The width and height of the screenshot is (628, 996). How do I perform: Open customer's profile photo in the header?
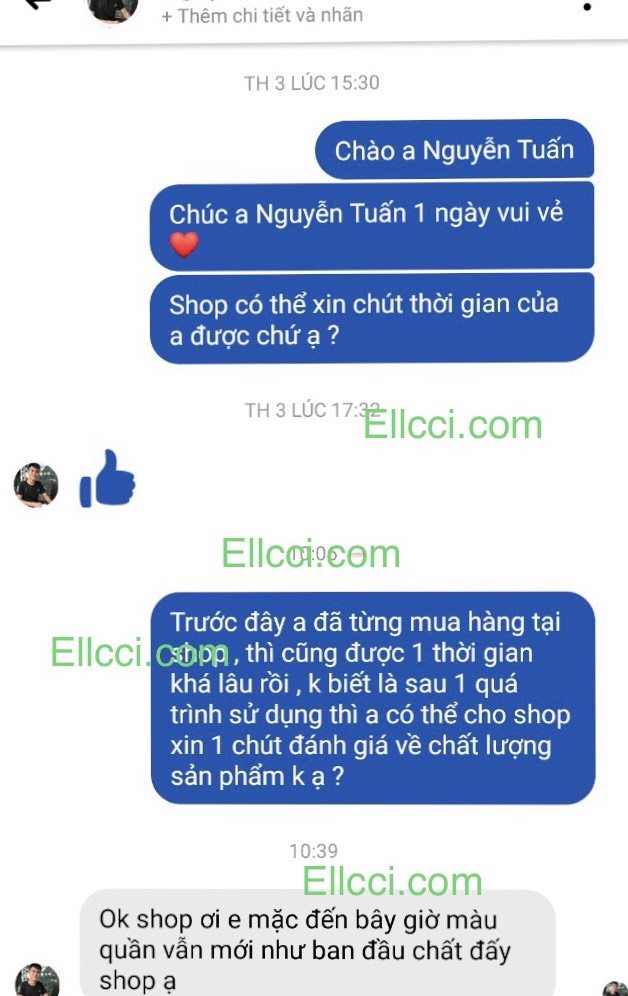coord(112,9)
